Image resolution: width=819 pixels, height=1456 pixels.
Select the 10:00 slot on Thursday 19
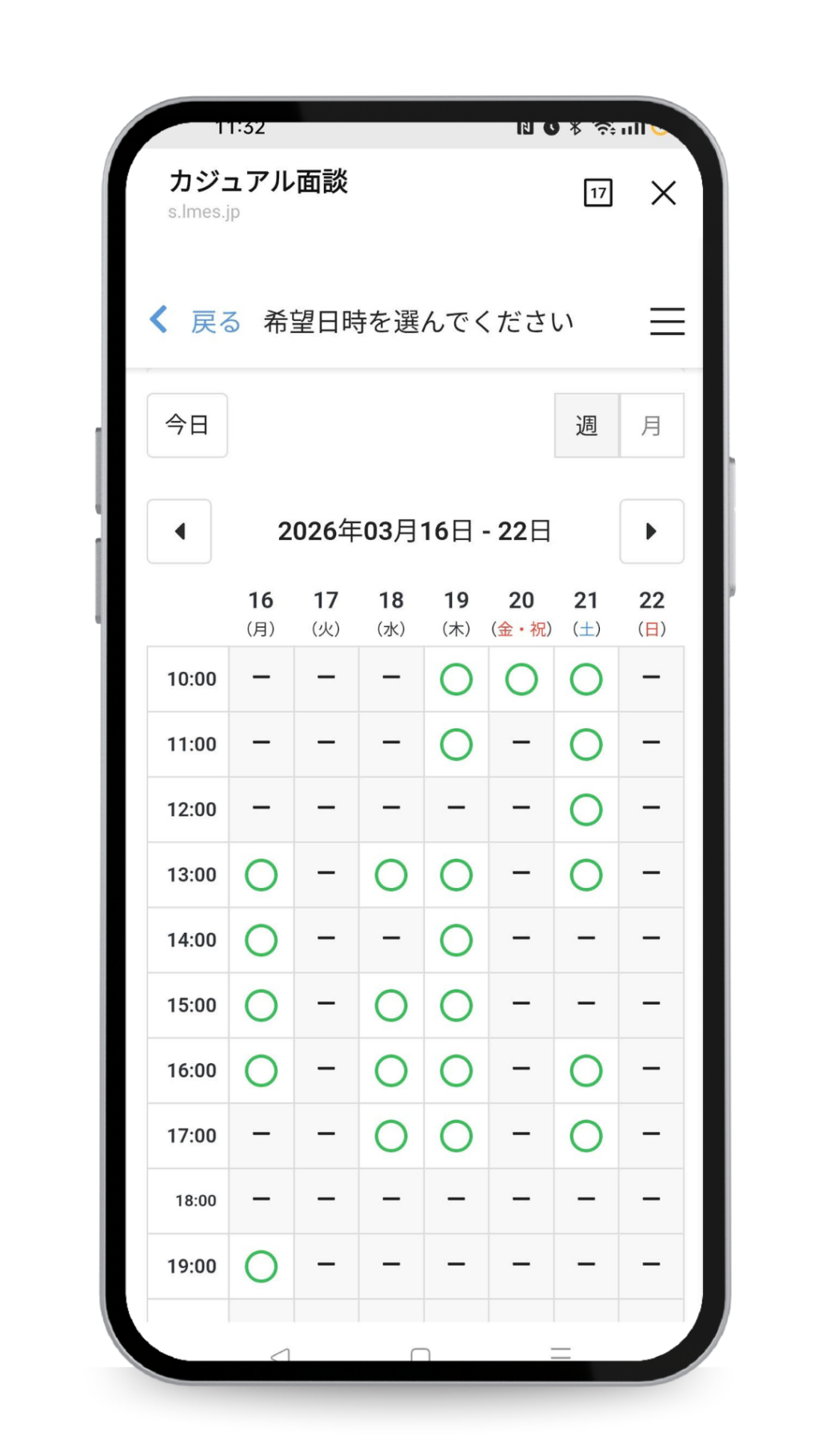click(x=456, y=679)
